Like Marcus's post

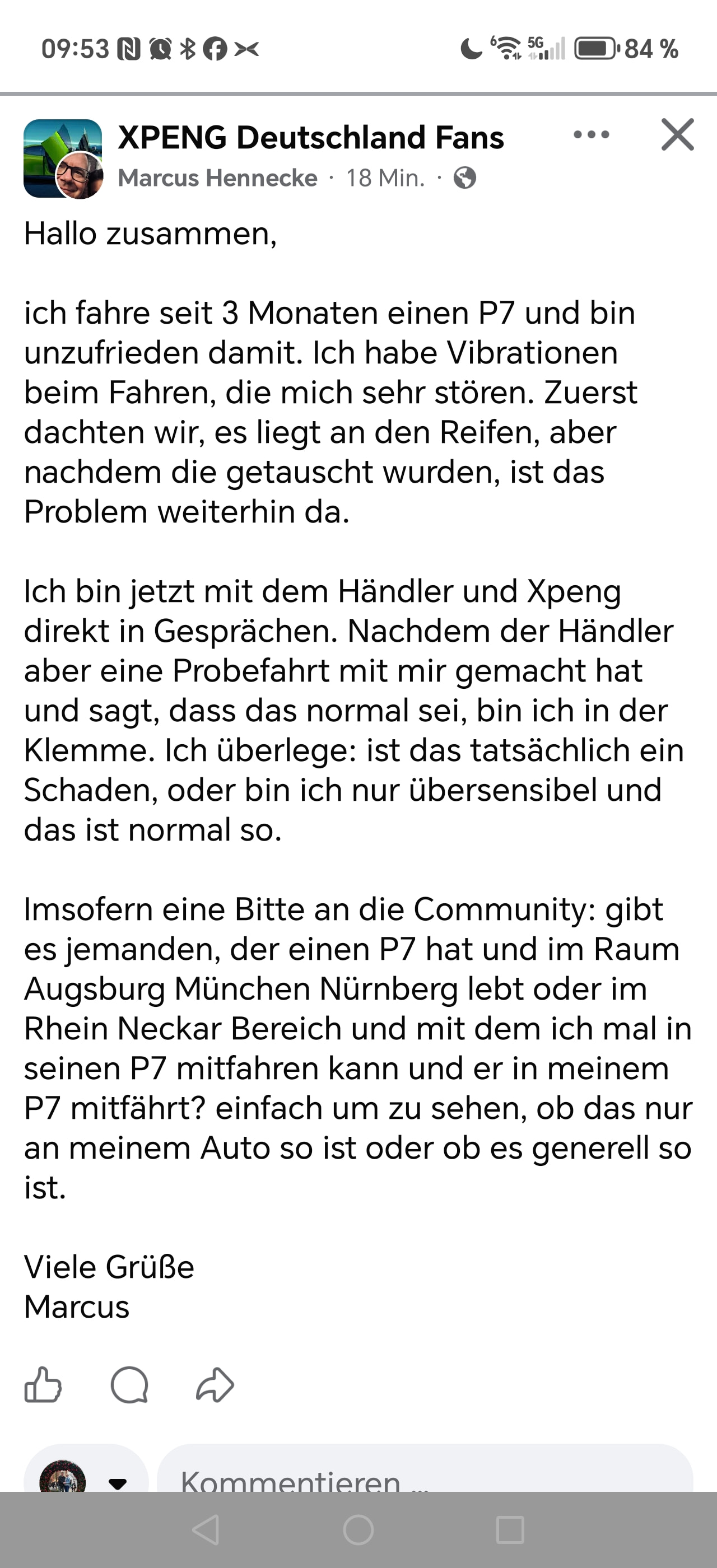[43, 1385]
